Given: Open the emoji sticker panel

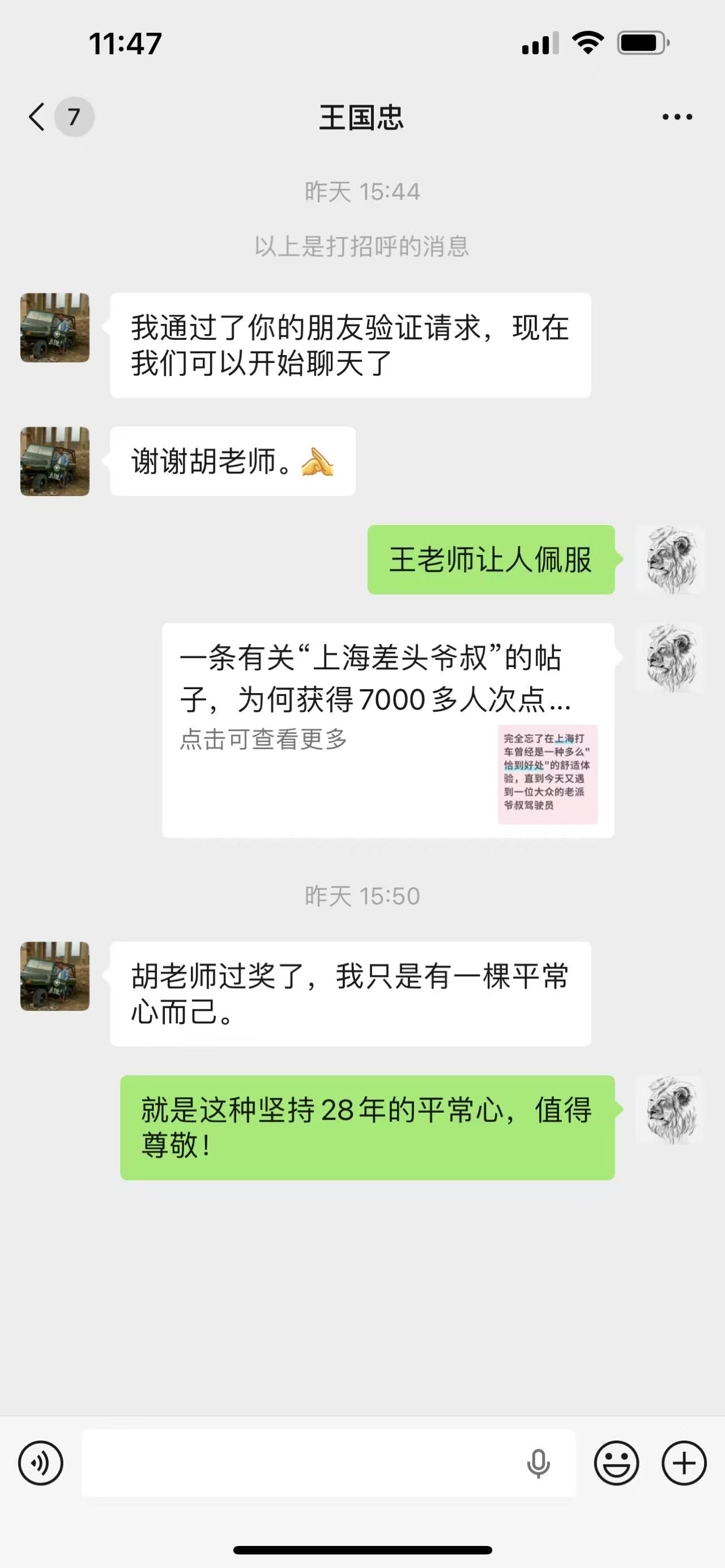Looking at the screenshot, I should pyautogui.click(x=616, y=1463).
